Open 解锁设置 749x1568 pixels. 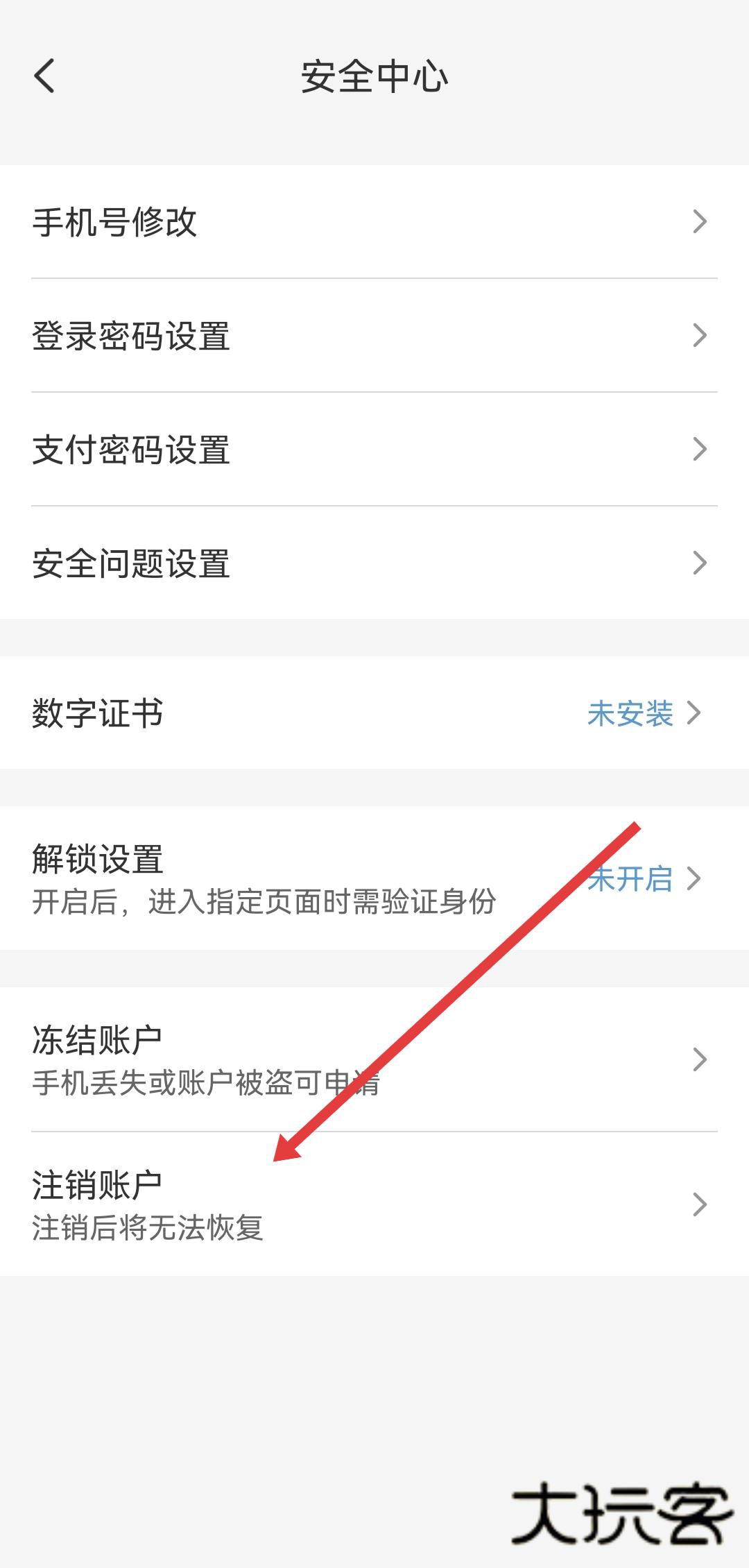click(x=374, y=878)
